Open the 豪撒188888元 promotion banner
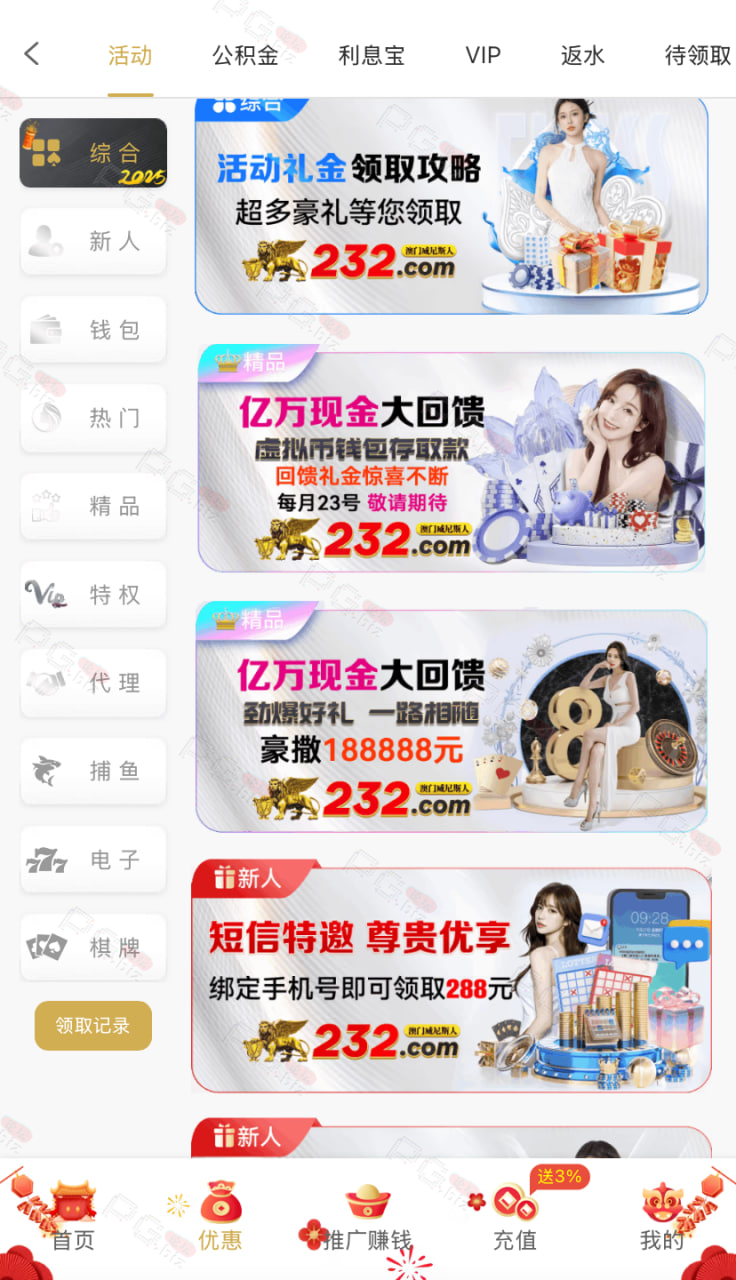Viewport: 736px width, 1280px height. click(x=451, y=721)
